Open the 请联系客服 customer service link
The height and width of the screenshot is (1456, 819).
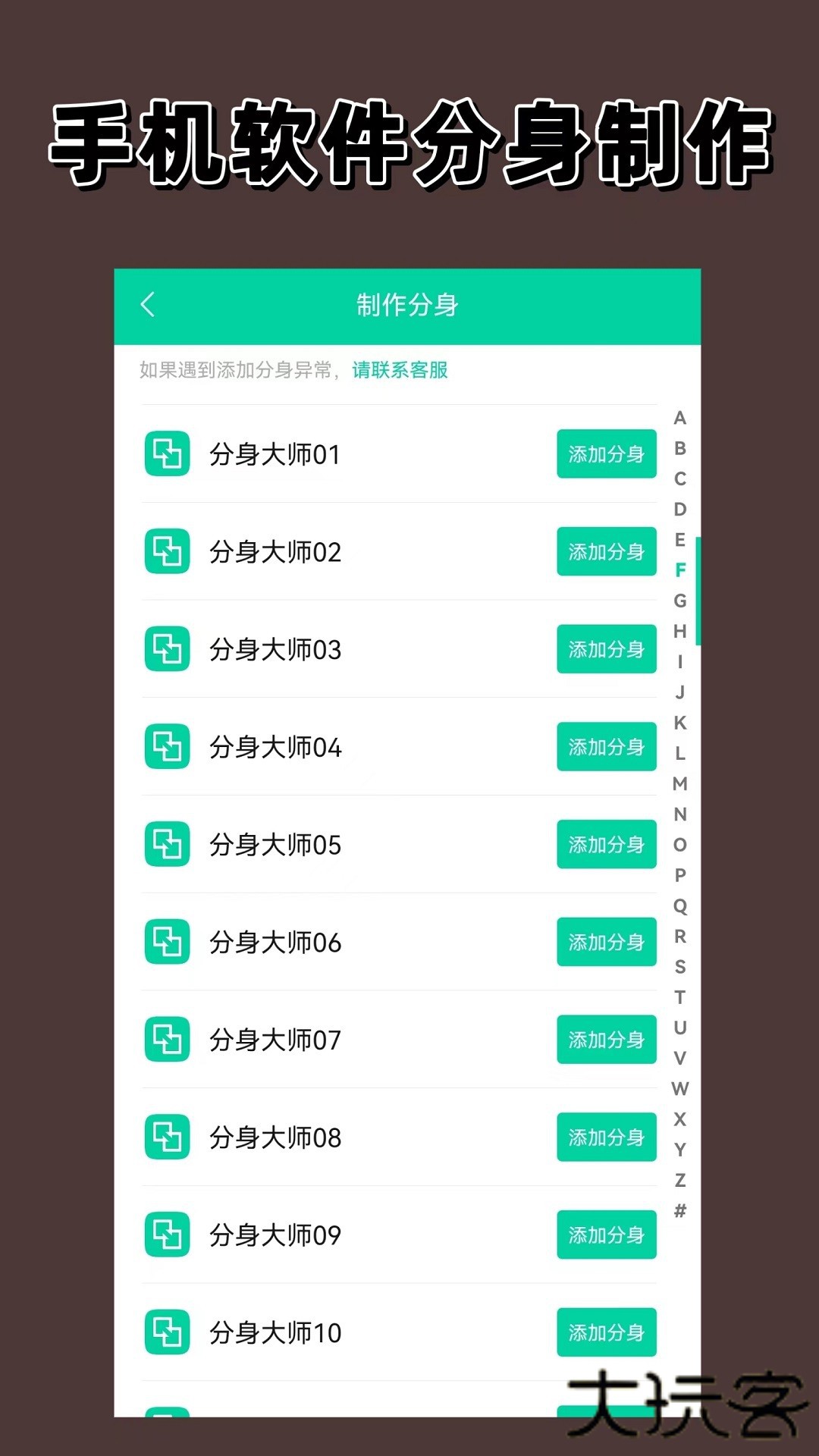pos(400,372)
